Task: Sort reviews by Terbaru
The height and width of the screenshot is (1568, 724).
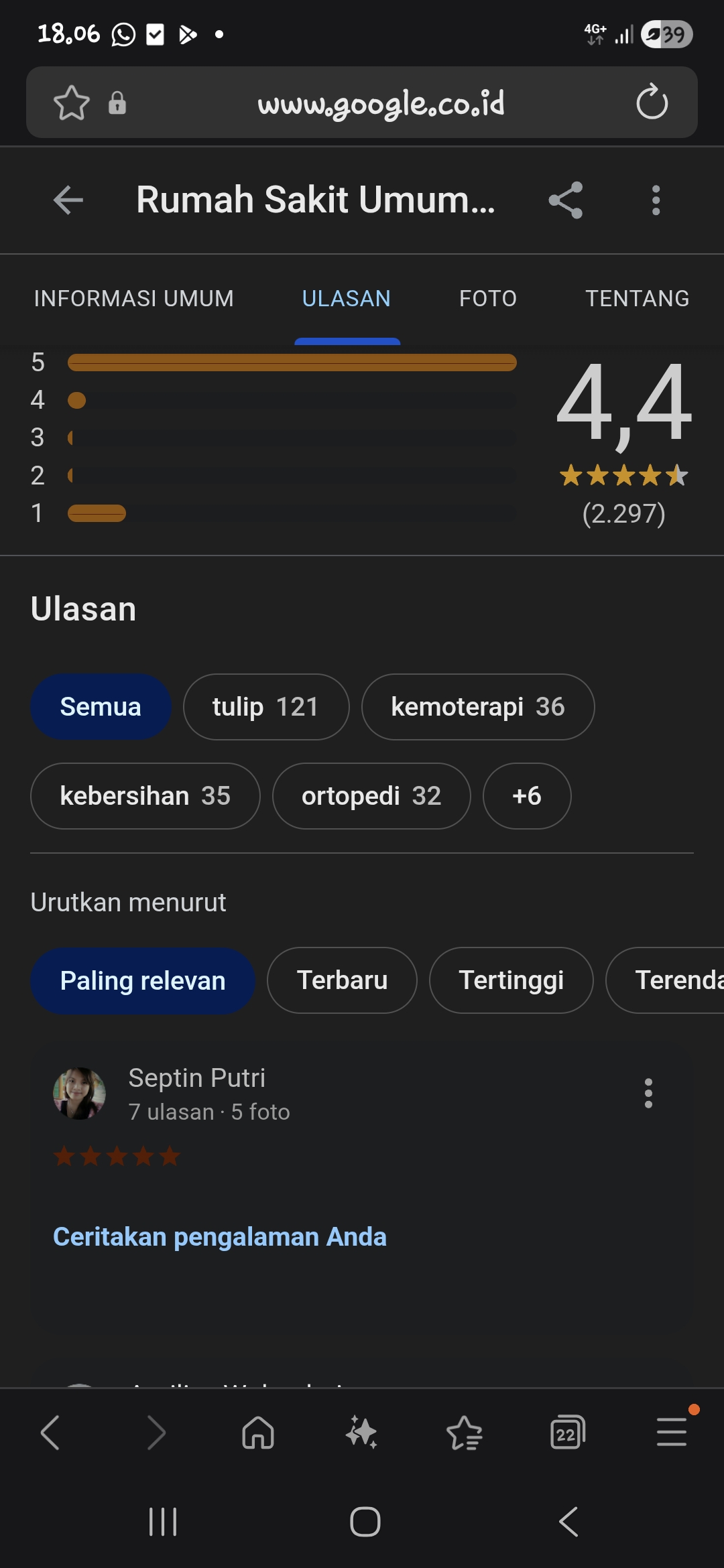Action: click(x=342, y=980)
